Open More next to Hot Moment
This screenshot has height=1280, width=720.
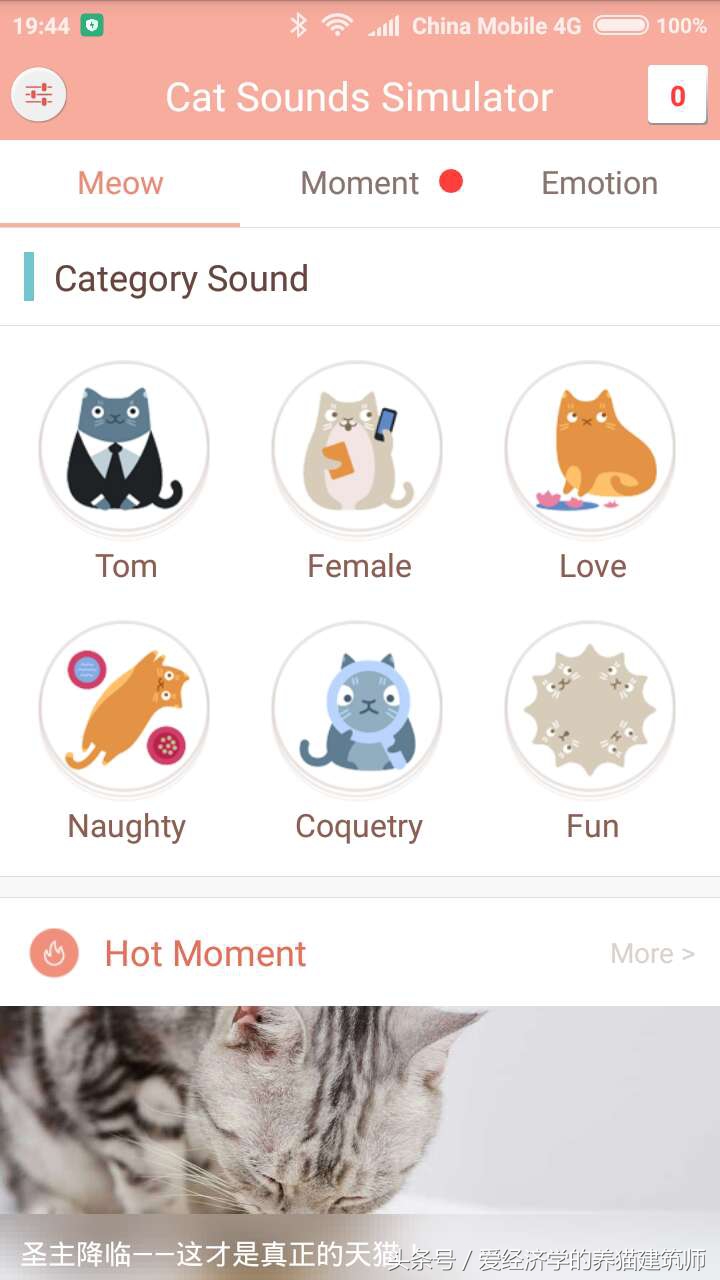tap(652, 953)
